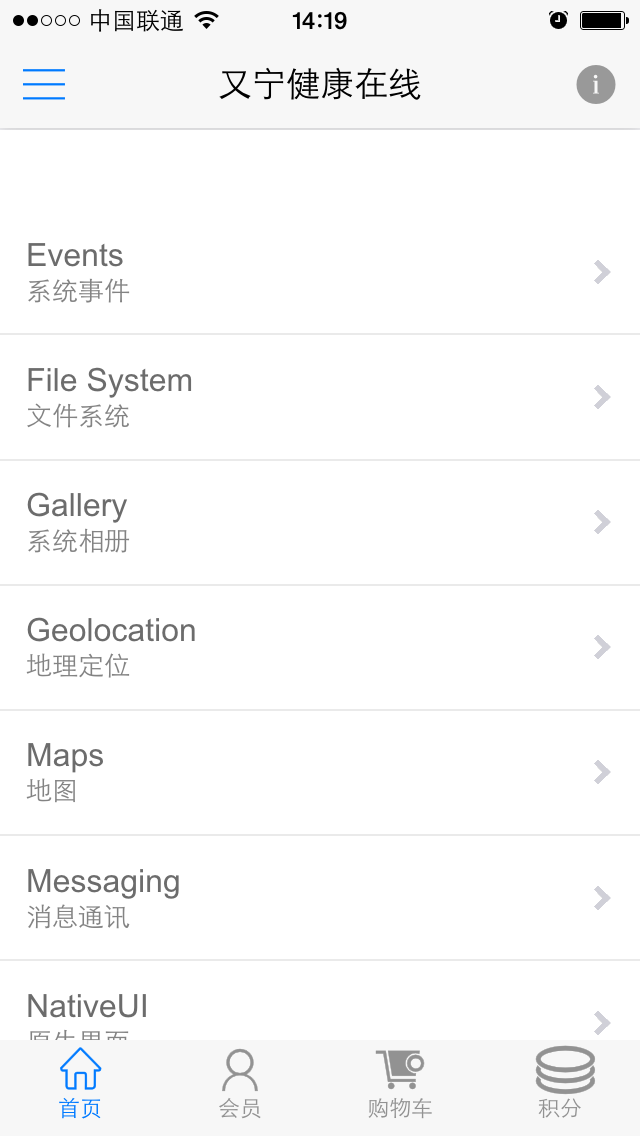Viewport: 640px width, 1136px height.
Task: Select the File System 文件系统 row
Action: (320, 397)
